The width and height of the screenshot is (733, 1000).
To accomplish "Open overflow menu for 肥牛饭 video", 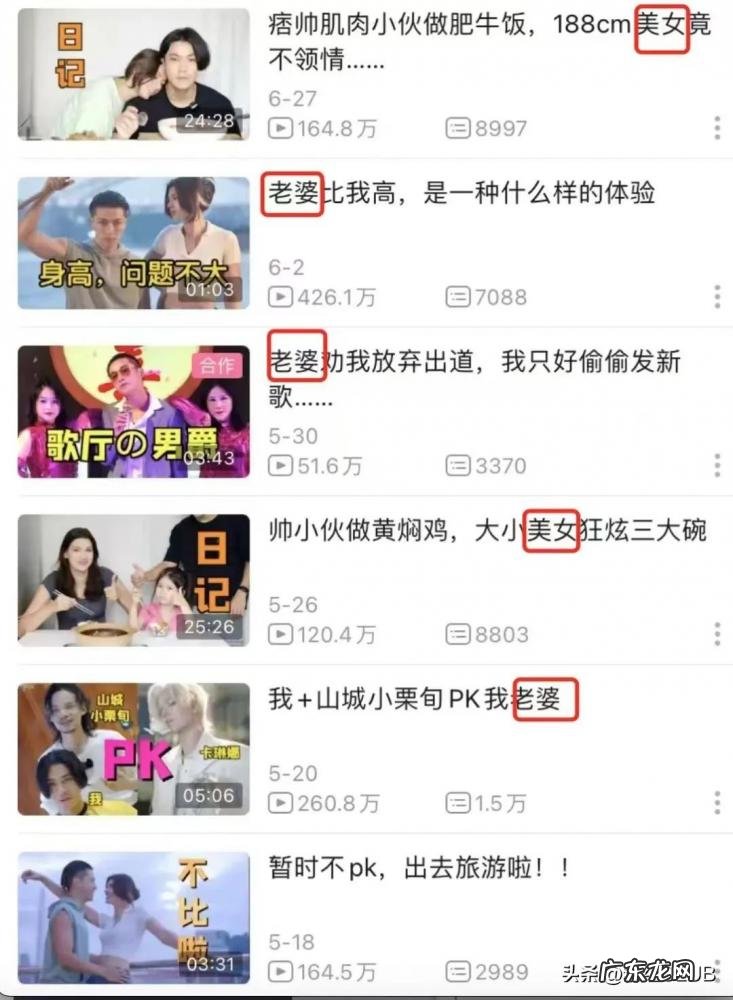I will pyautogui.click(x=717, y=128).
